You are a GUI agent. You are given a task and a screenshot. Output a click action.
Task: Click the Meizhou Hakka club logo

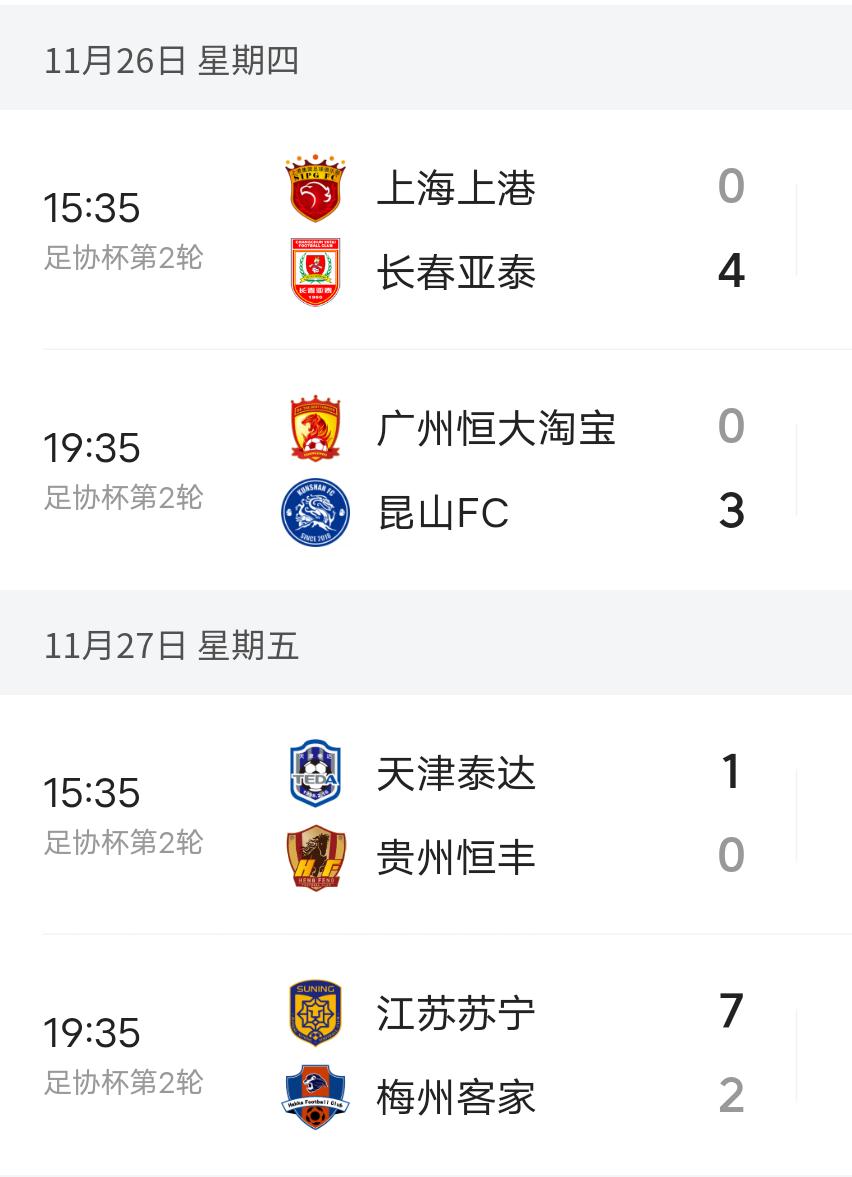[x=316, y=1097]
